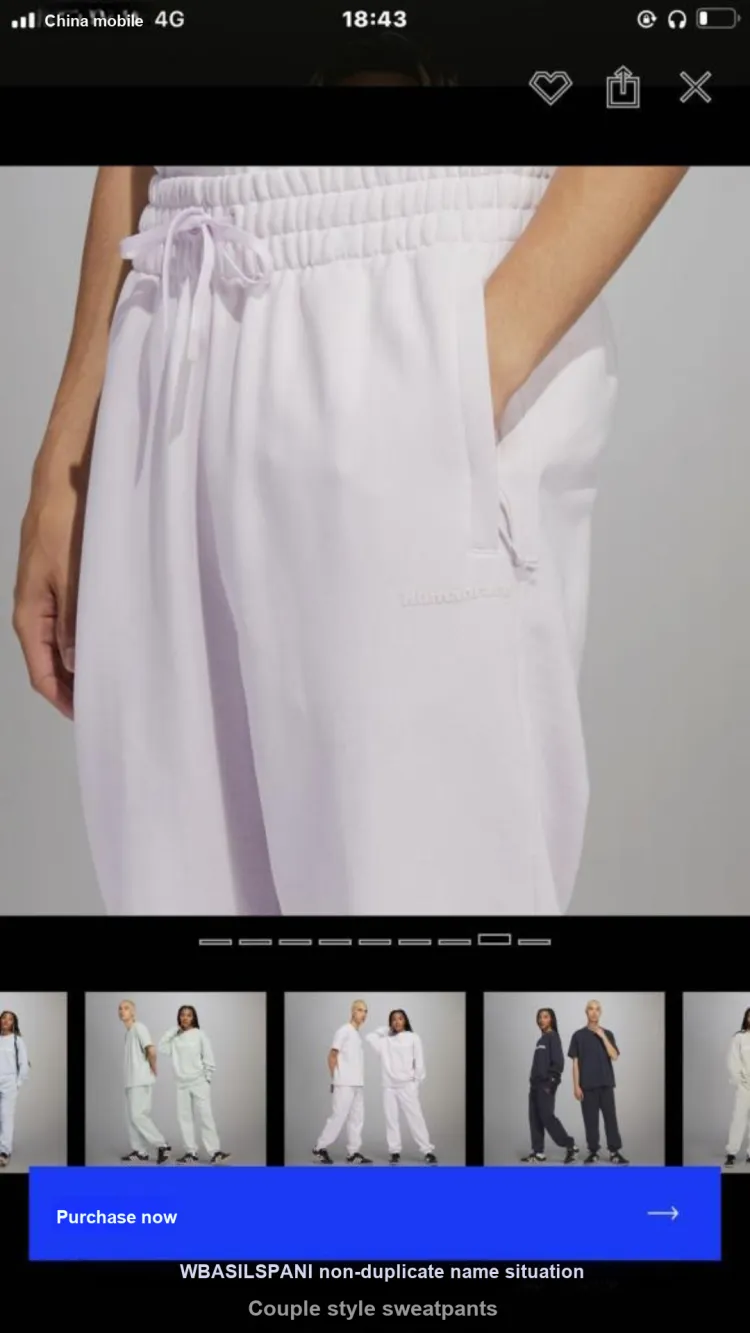Image resolution: width=750 pixels, height=1333 pixels.
Task: Tap Purchase now button
Action: (x=374, y=1215)
